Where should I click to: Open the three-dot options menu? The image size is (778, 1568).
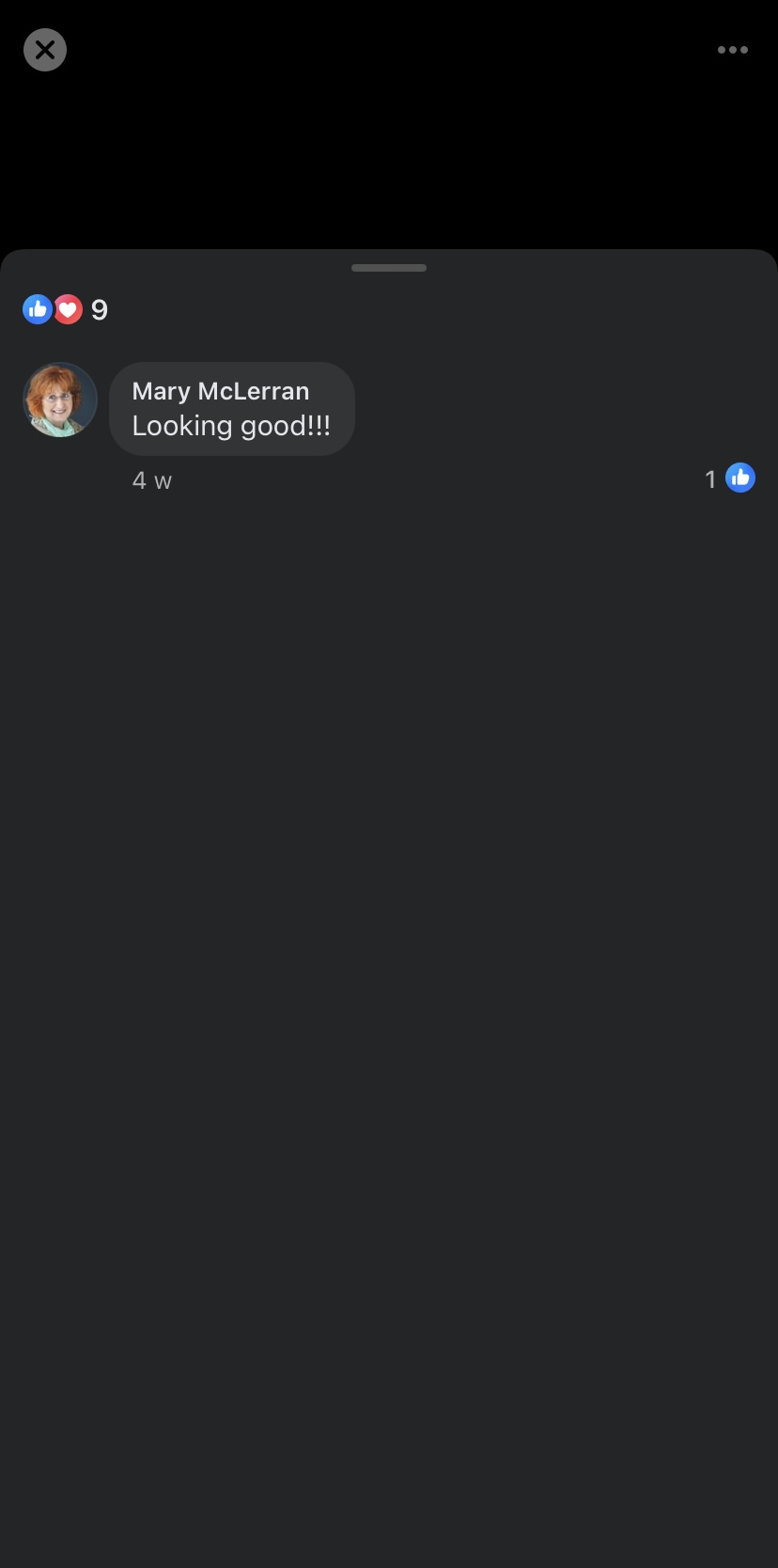coord(732,50)
